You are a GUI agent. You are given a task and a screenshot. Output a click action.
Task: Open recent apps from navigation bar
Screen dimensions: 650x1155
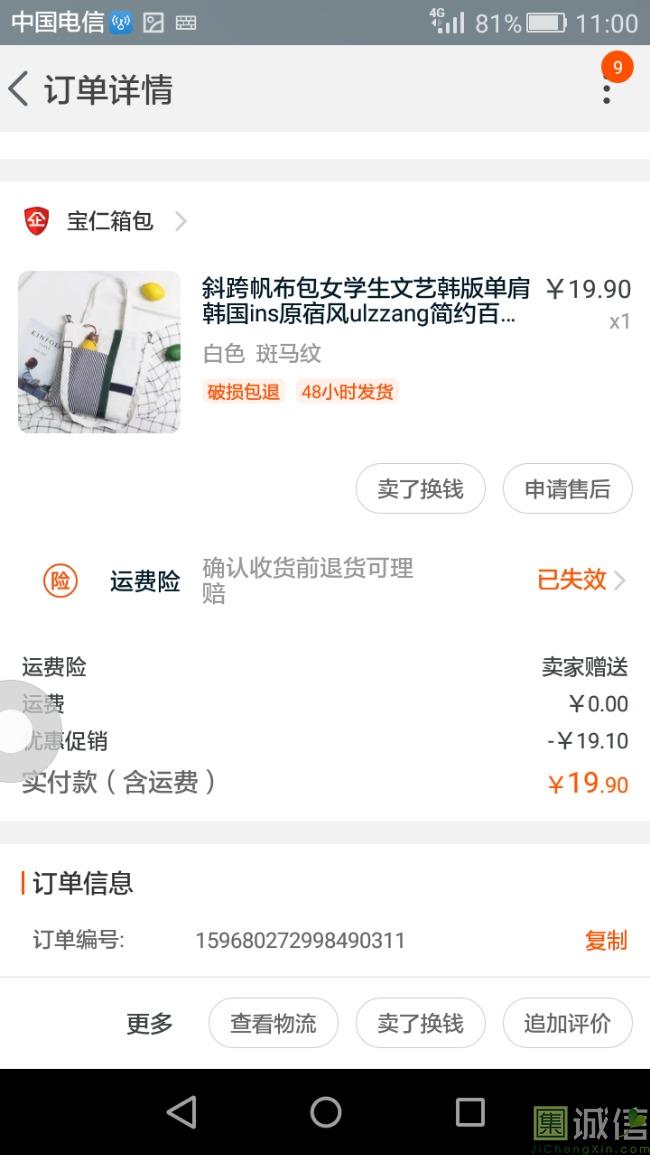click(469, 1112)
